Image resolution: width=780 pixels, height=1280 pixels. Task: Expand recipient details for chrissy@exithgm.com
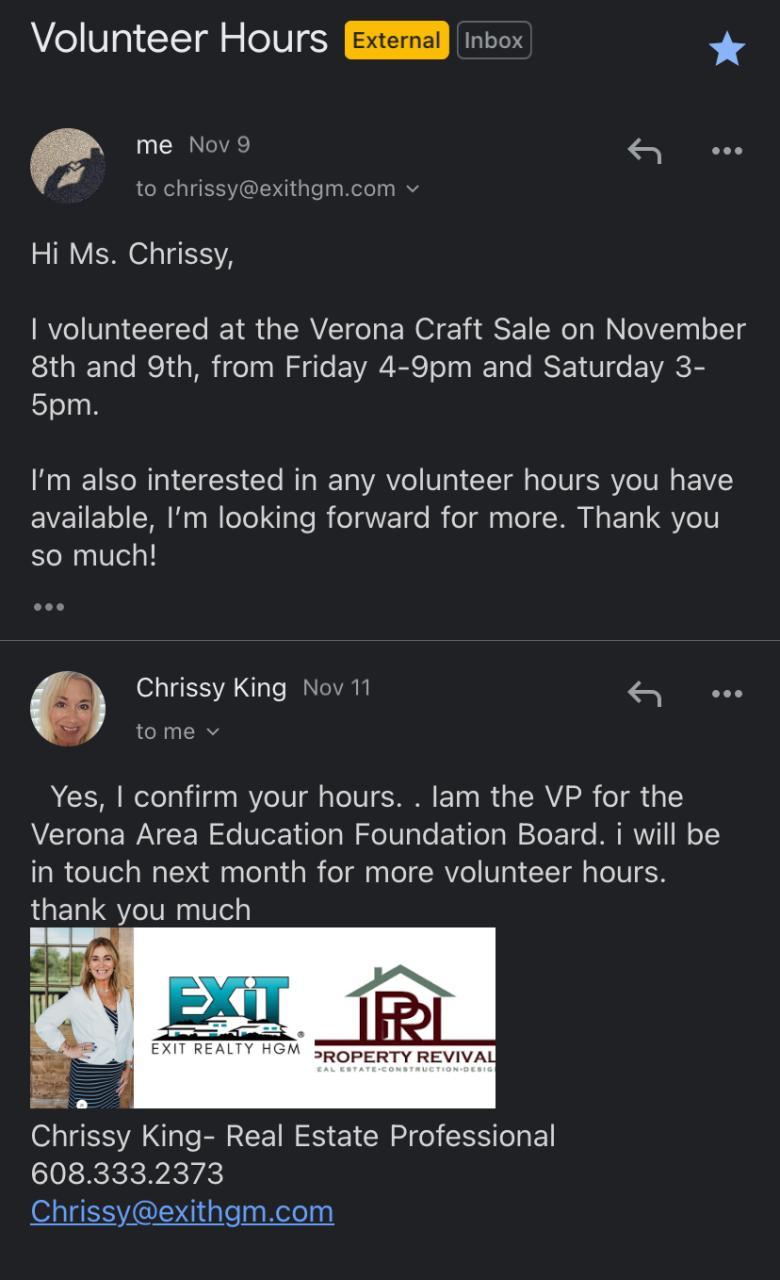click(x=412, y=189)
